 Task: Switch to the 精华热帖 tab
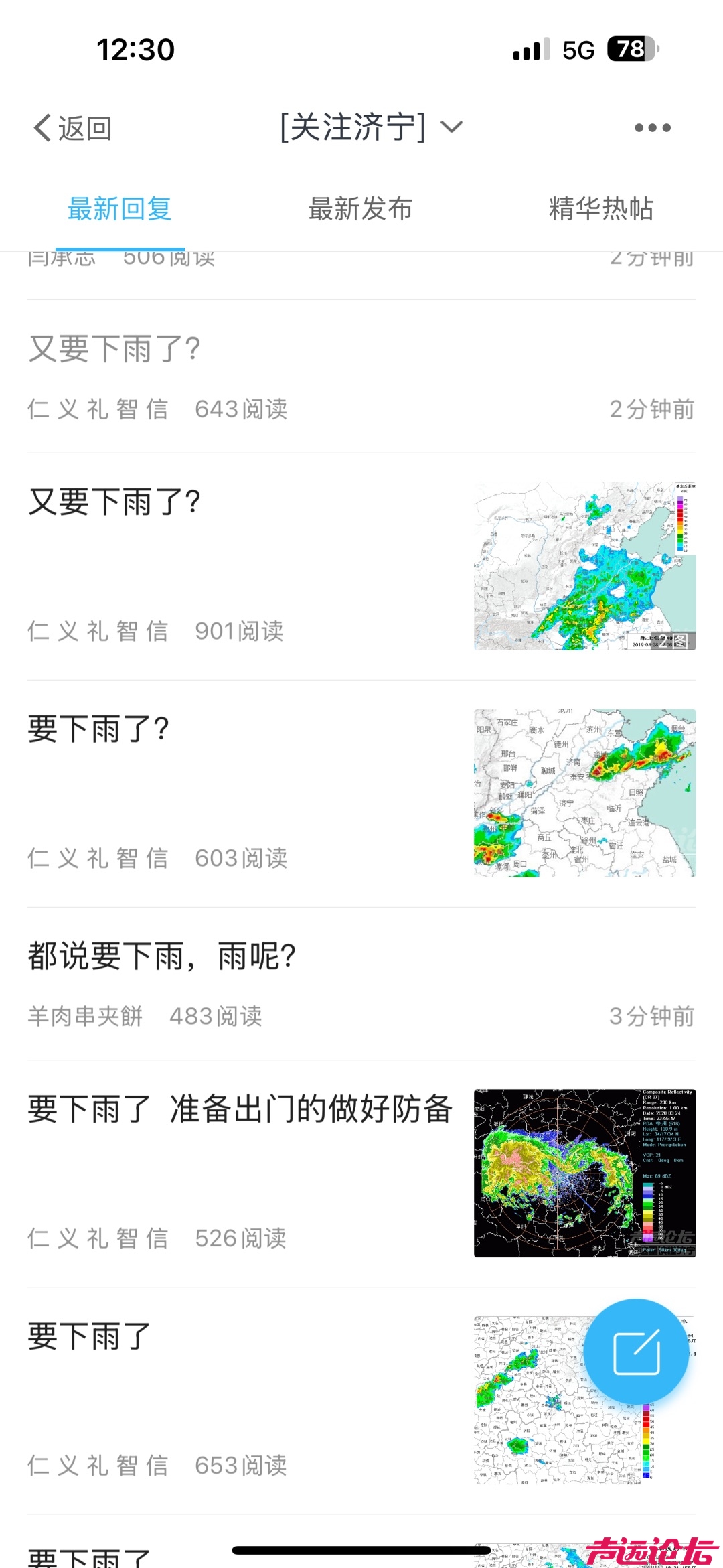[x=600, y=209]
